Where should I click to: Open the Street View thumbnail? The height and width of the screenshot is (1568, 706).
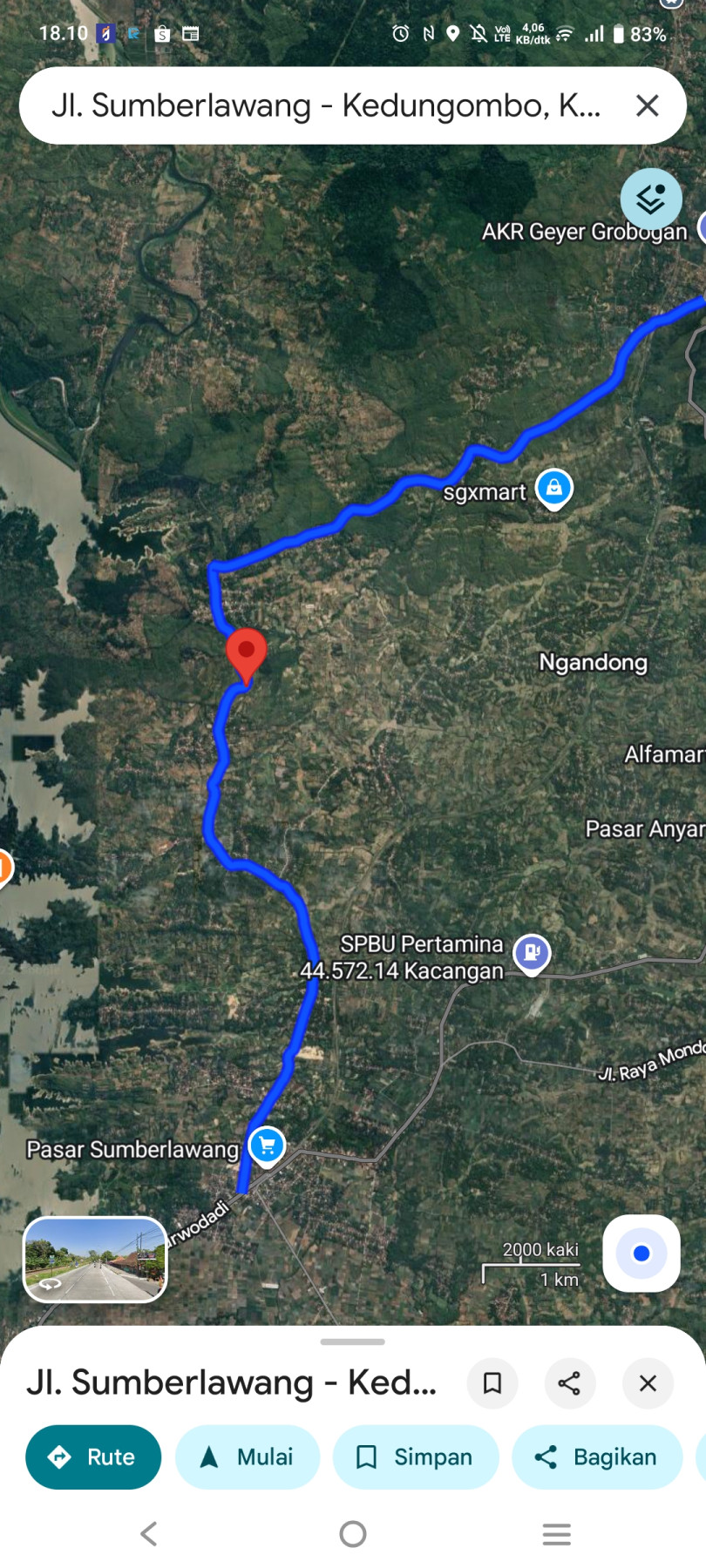95,1260
